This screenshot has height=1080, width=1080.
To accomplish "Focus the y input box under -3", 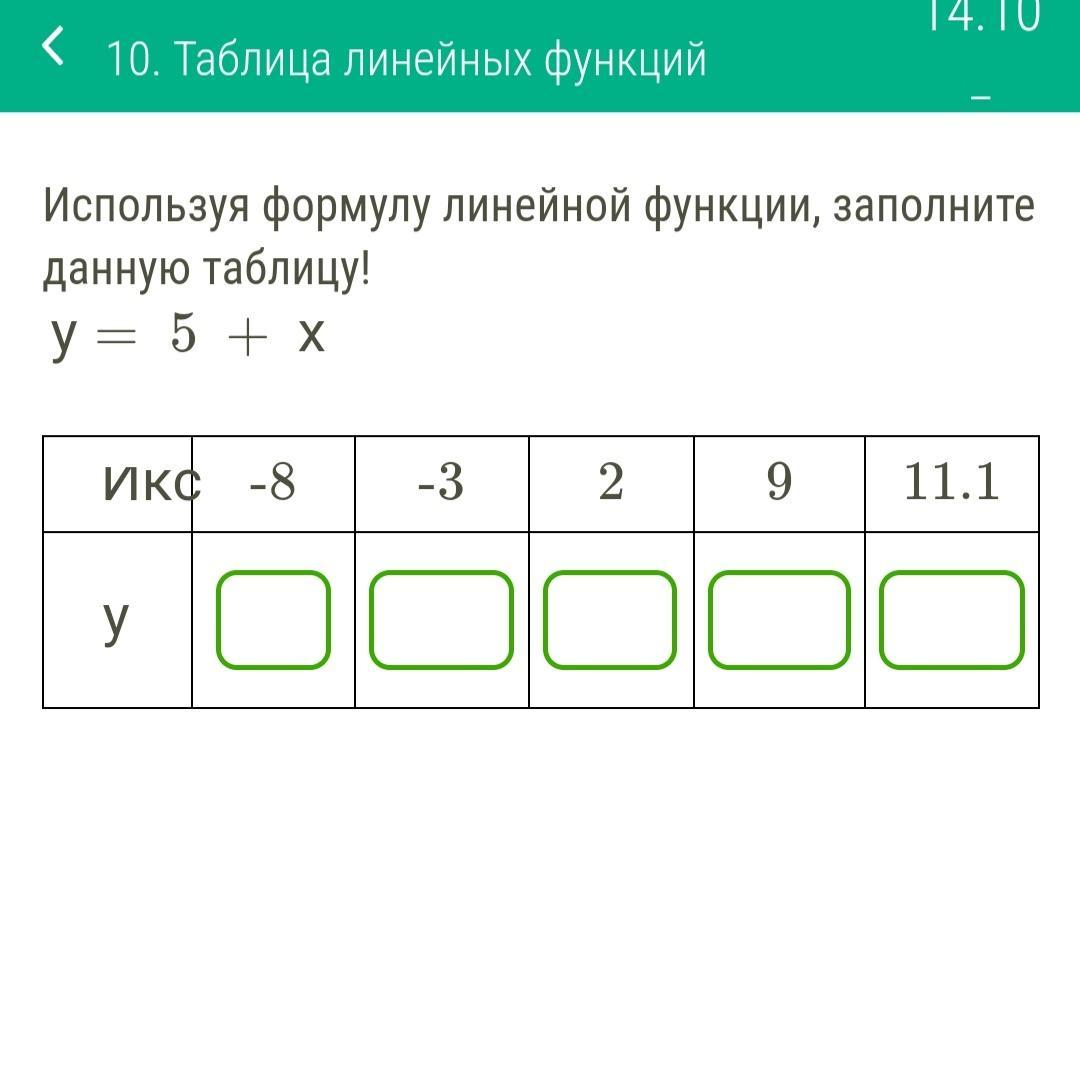I will pyautogui.click(x=441, y=619).
